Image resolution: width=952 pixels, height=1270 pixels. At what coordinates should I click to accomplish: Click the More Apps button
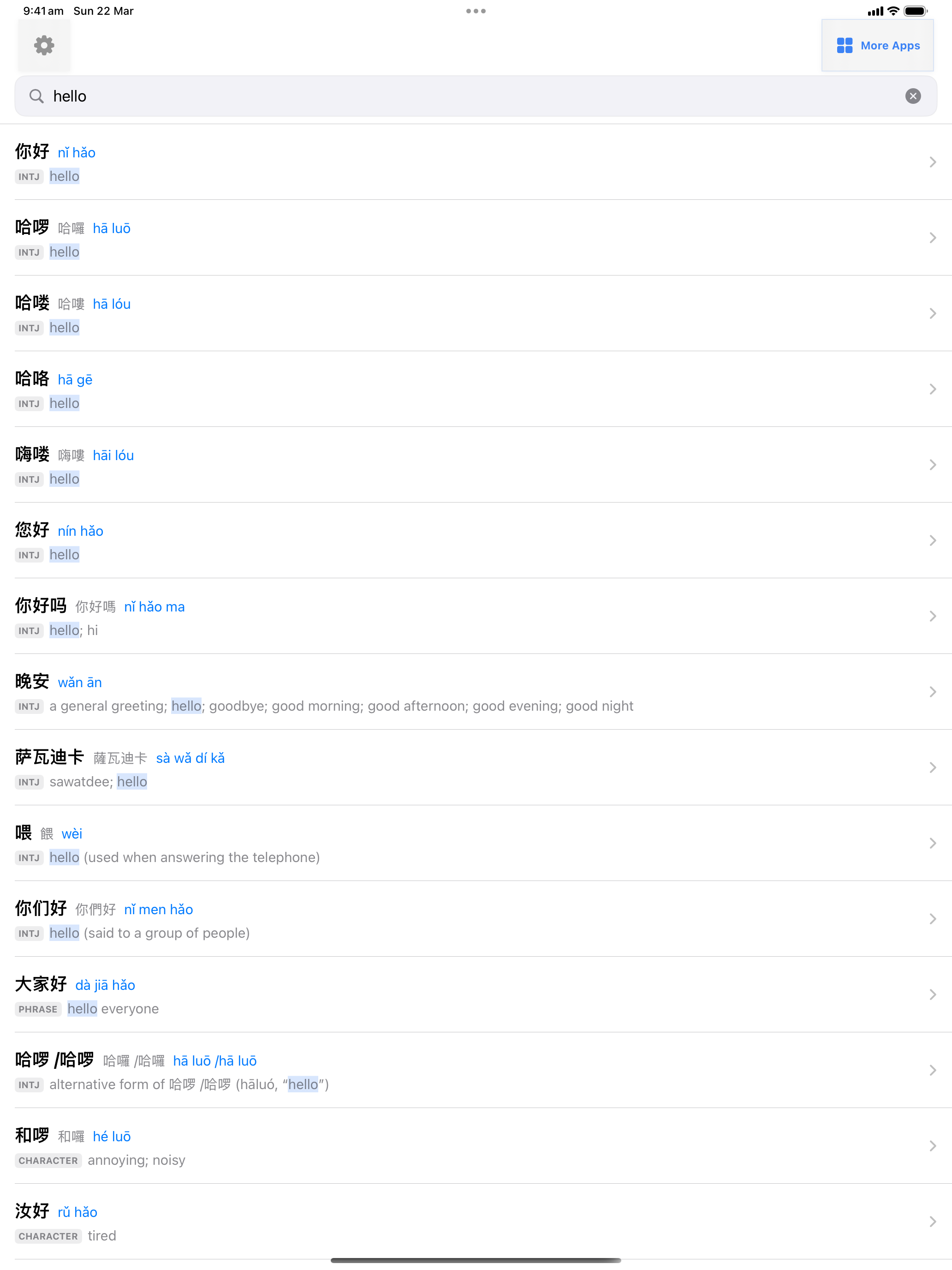(877, 45)
